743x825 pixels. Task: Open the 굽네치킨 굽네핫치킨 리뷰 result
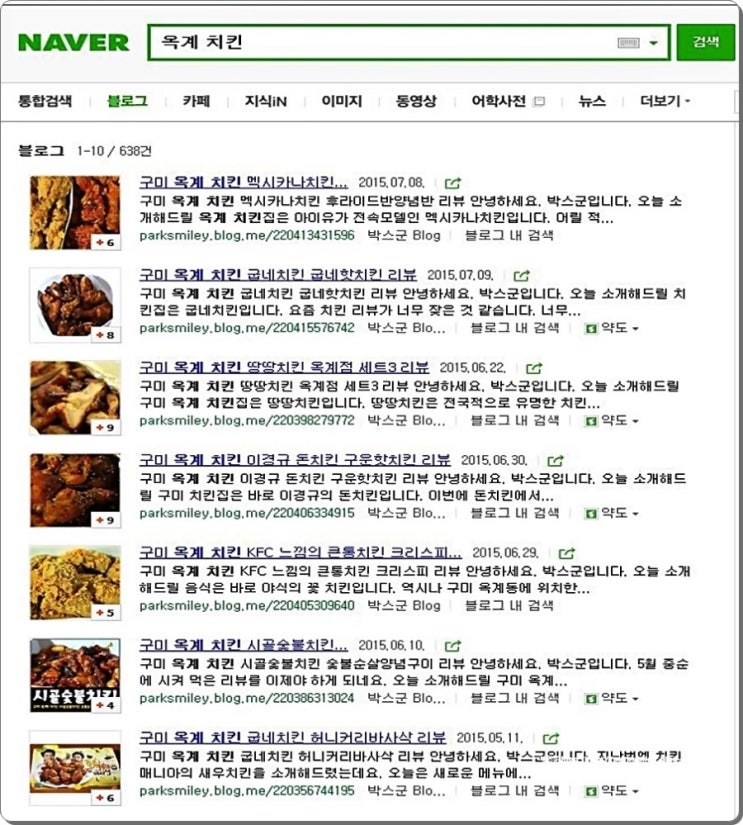click(277, 274)
